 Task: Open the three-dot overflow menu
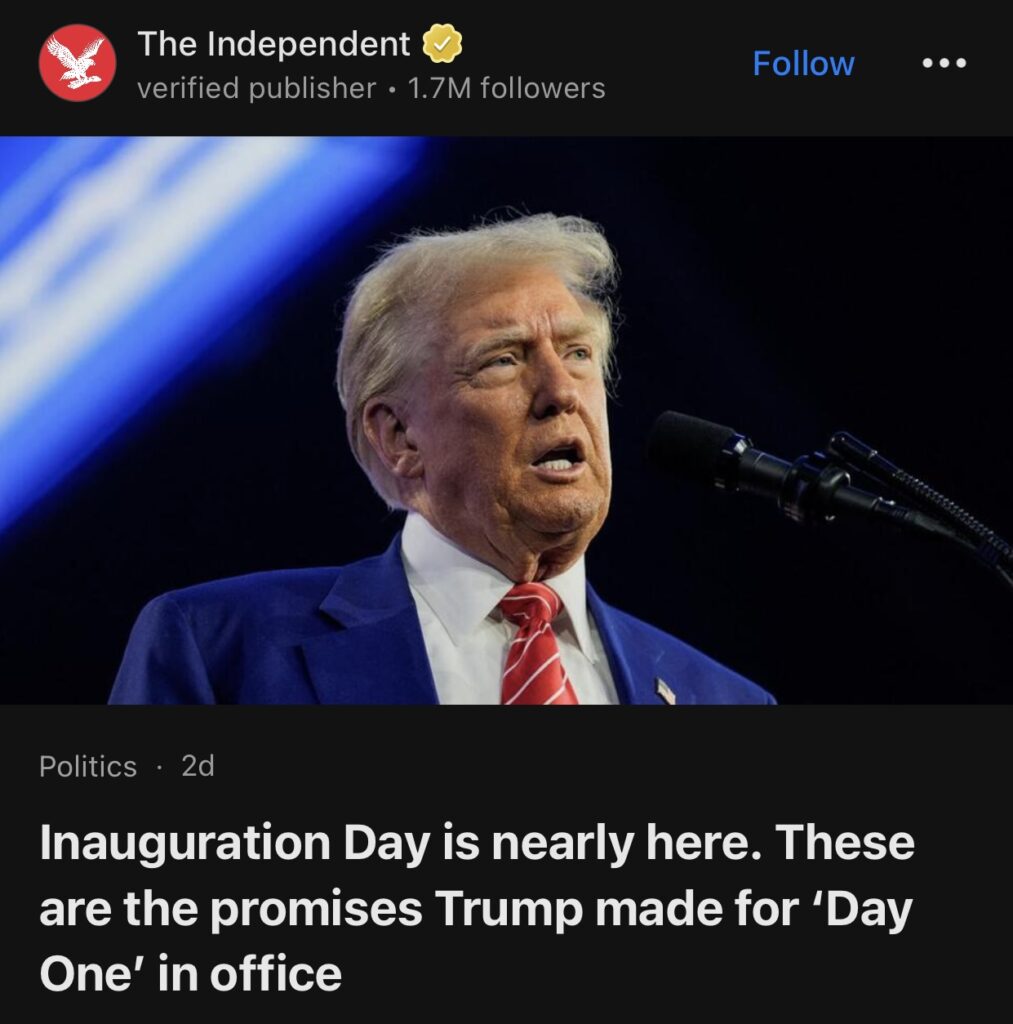tap(944, 63)
